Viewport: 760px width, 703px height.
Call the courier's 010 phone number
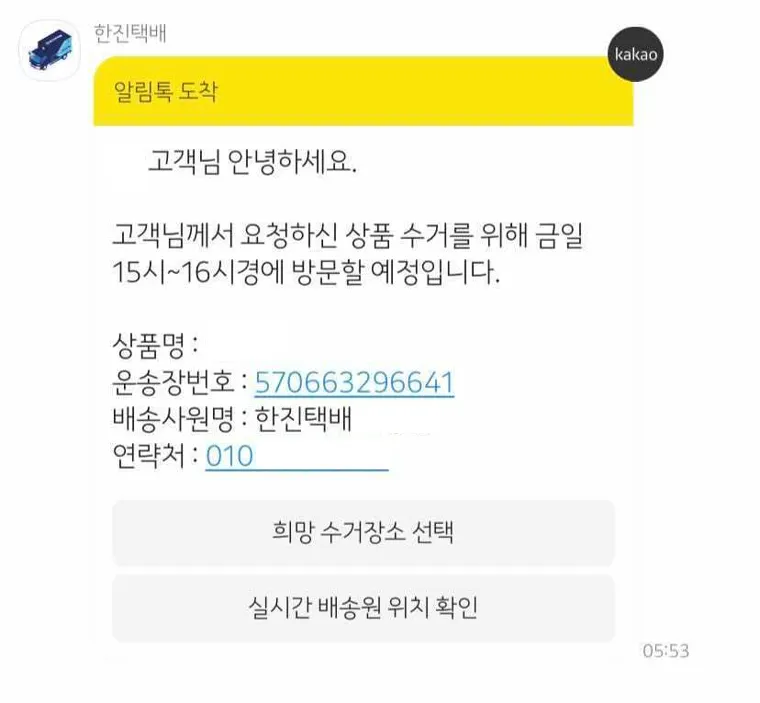pos(296,457)
